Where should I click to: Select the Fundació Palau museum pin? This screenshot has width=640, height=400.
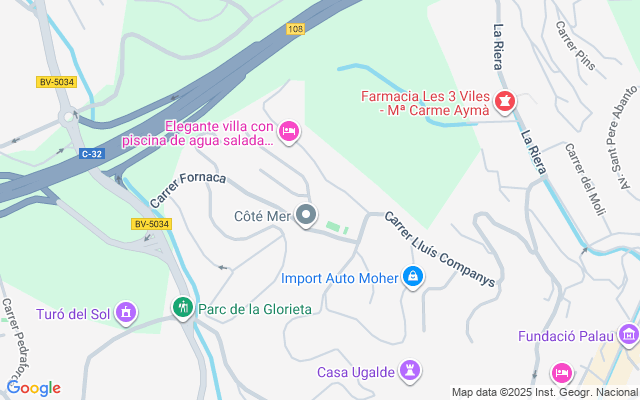pos(629,336)
